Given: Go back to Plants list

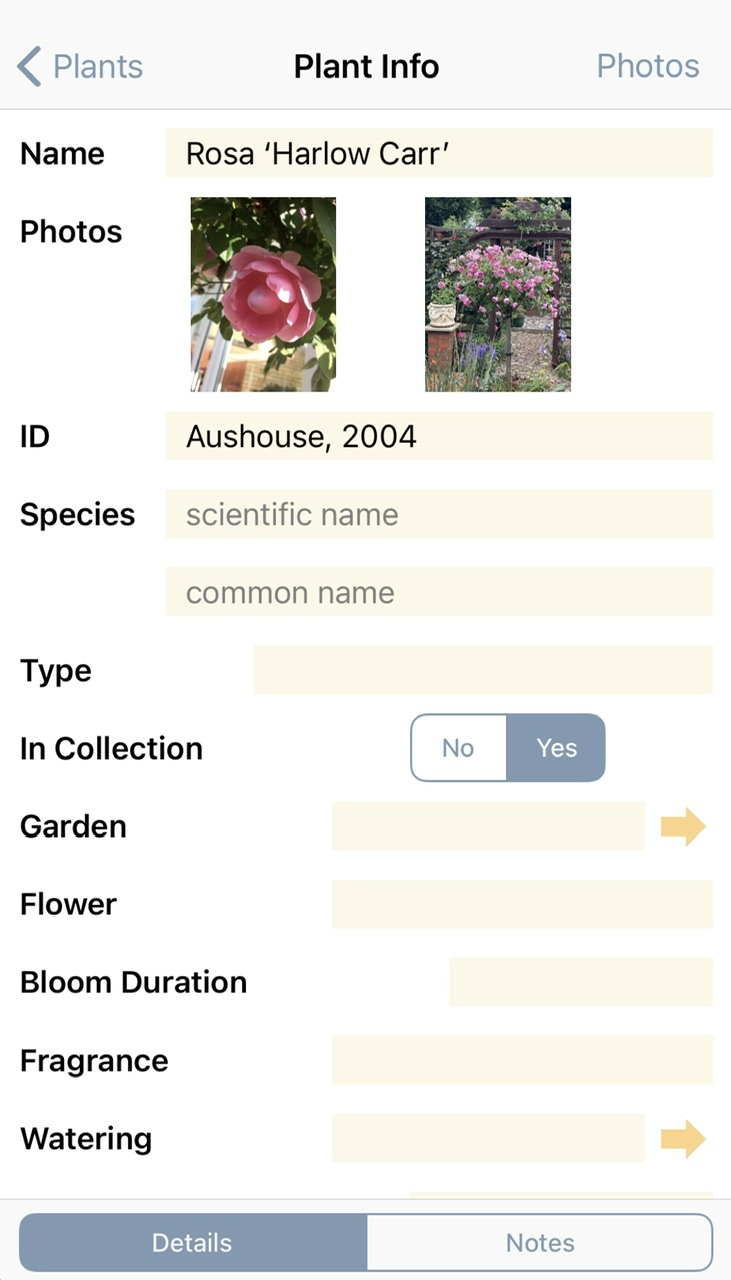Looking at the screenshot, I should pos(80,66).
